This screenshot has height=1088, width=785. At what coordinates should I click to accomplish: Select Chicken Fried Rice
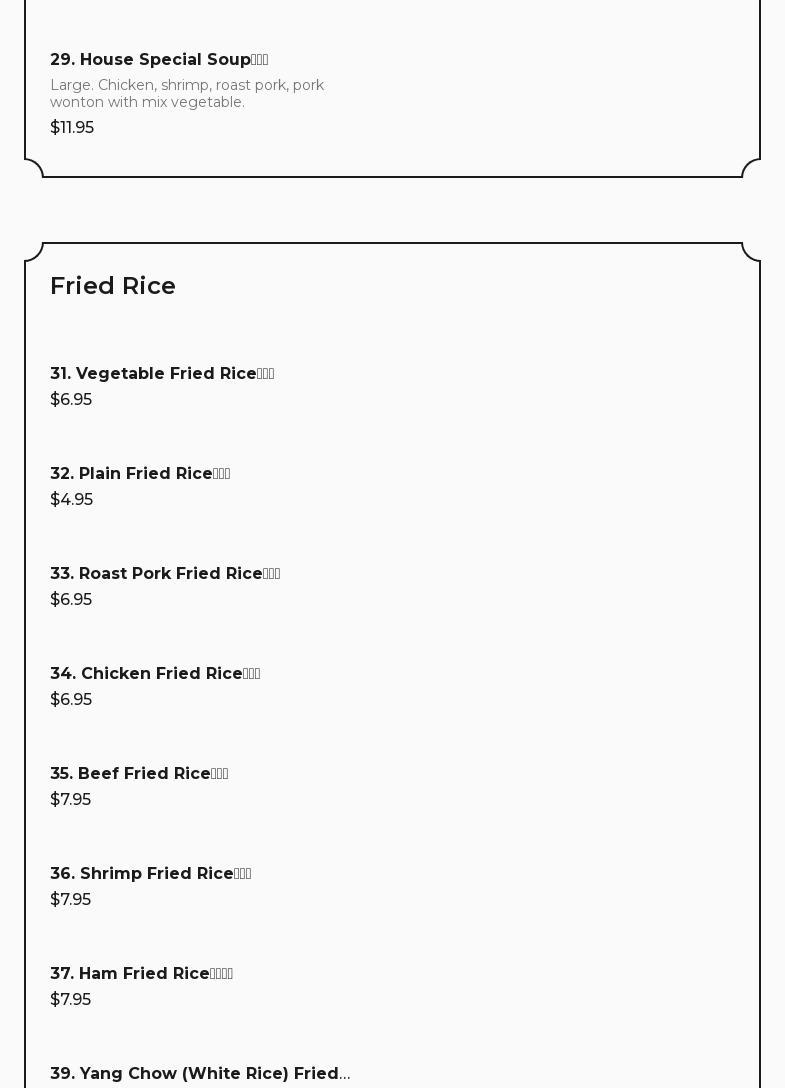coord(155,674)
